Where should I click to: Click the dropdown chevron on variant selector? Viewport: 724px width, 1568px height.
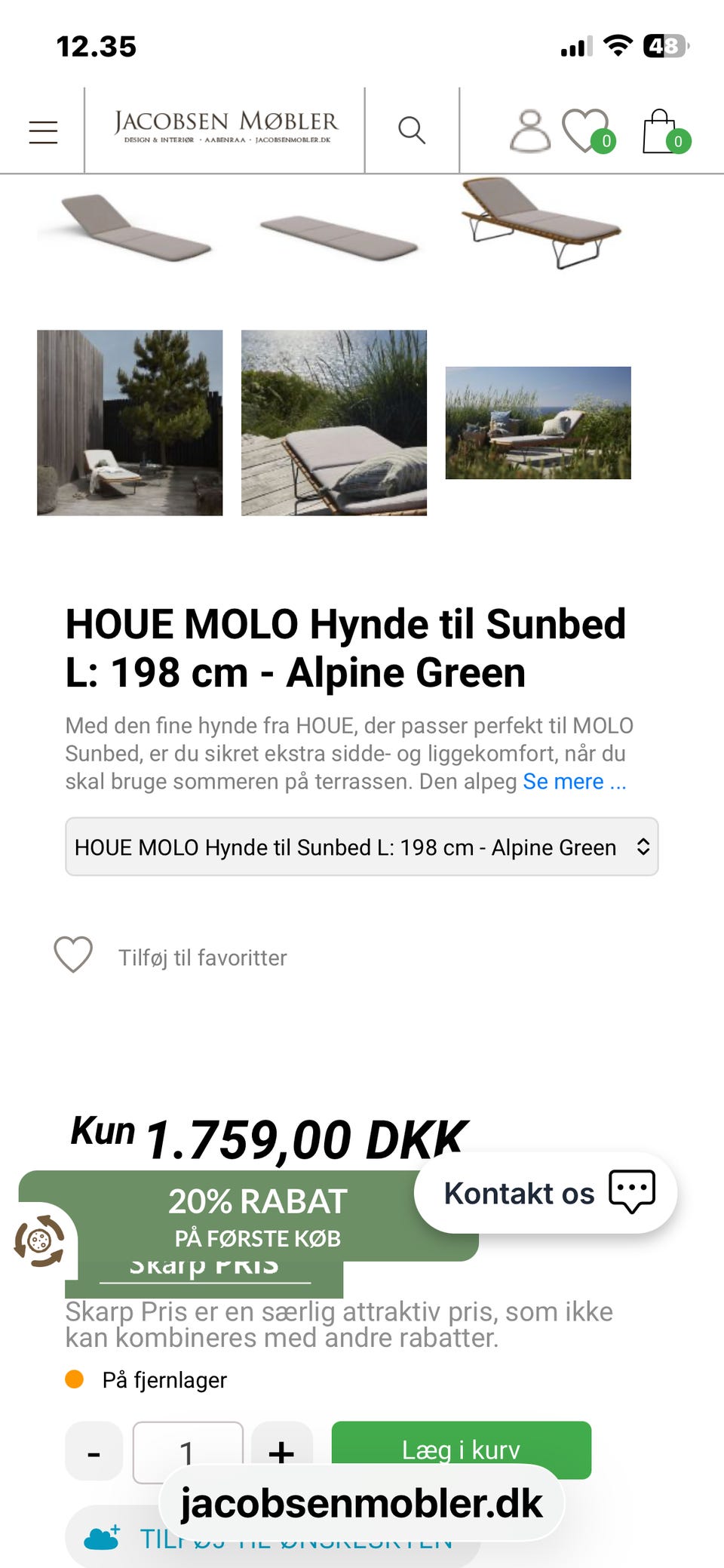click(644, 847)
